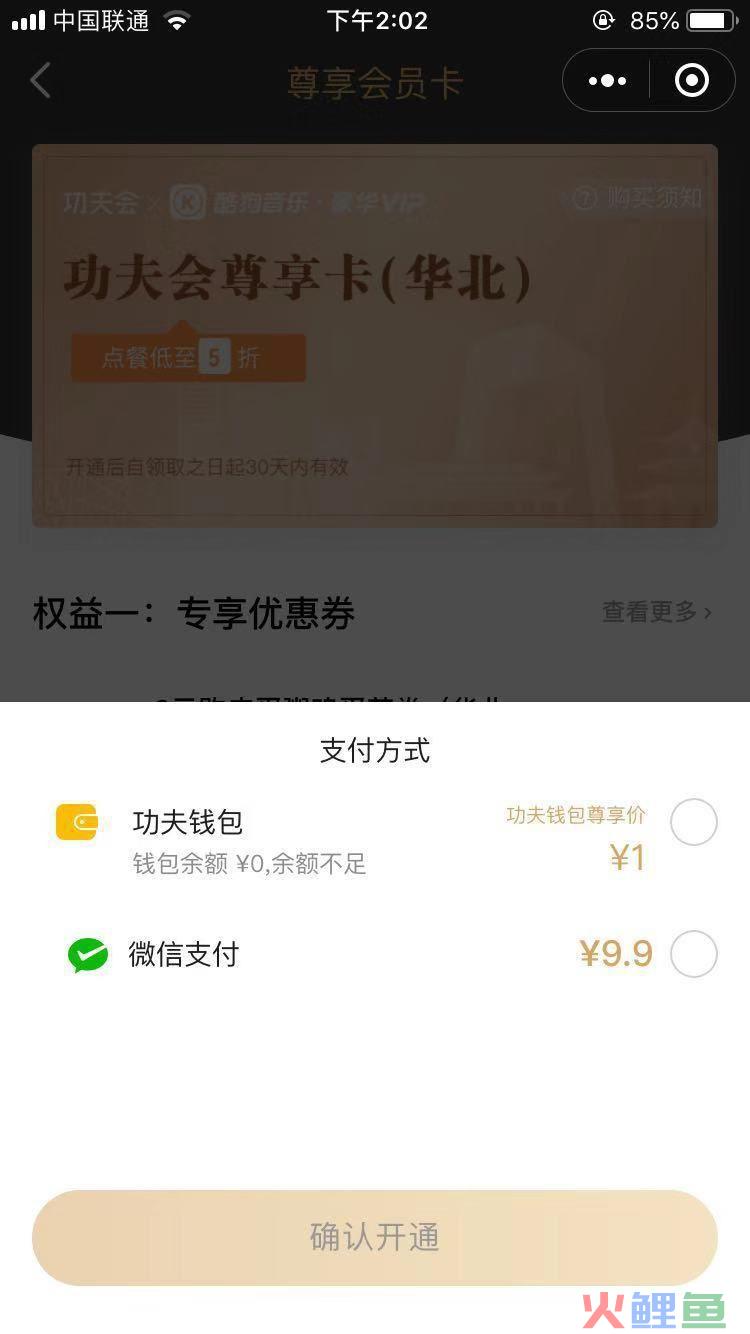The width and height of the screenshot is (750, 1334).
Task: Tap 确认开通 to confirm activation
Action: coord(375,1237)
